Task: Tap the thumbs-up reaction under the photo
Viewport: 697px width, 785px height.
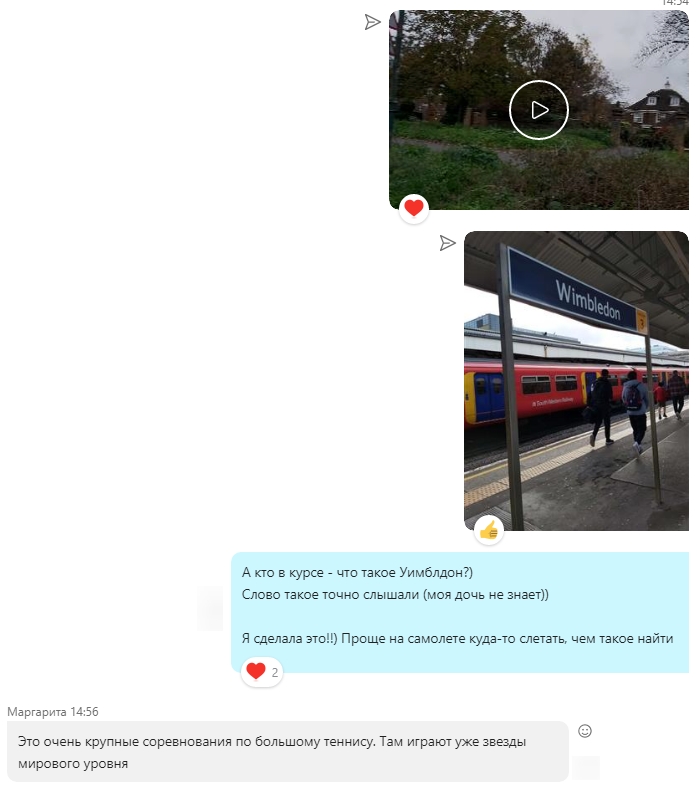Action: pos(489,530)
